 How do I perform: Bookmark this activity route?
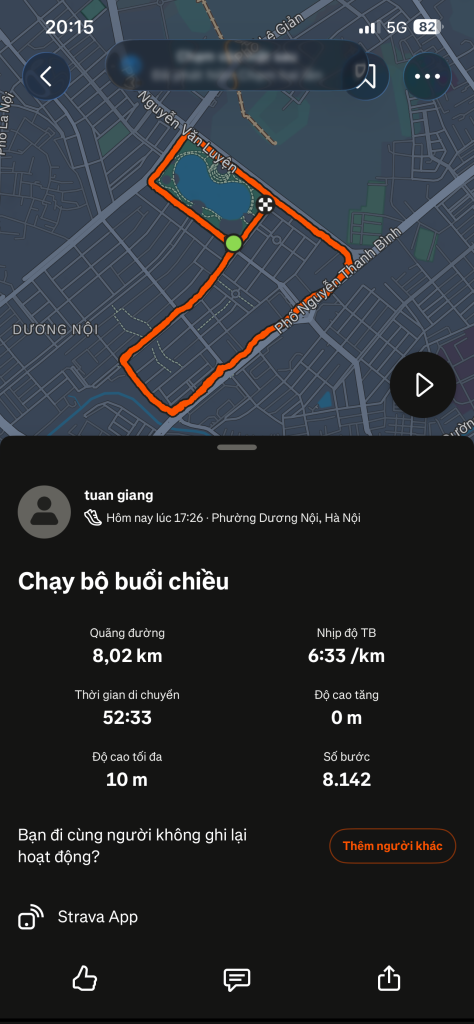click(366, 76)
